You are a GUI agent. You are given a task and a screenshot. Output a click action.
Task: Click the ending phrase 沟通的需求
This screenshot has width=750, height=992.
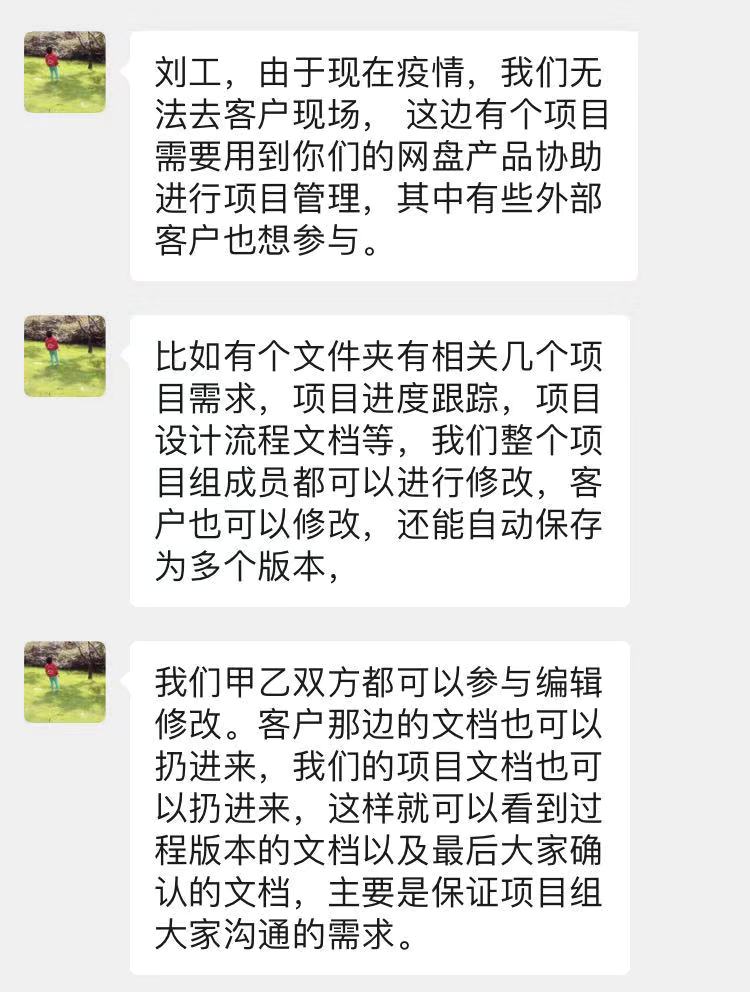[x=300, y=936]
